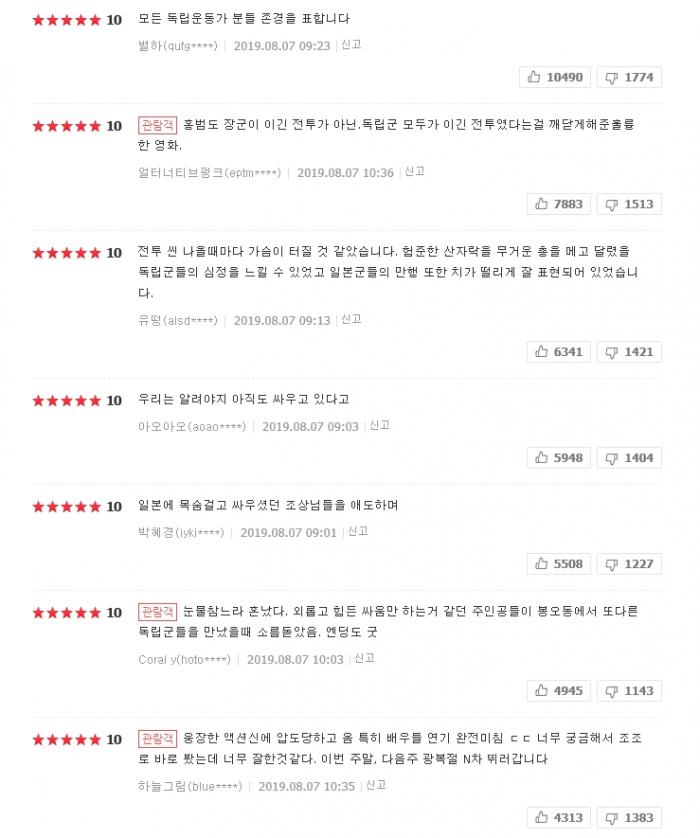Dislike the review by 별하
The image size is (700, 838).
(629, 77)
